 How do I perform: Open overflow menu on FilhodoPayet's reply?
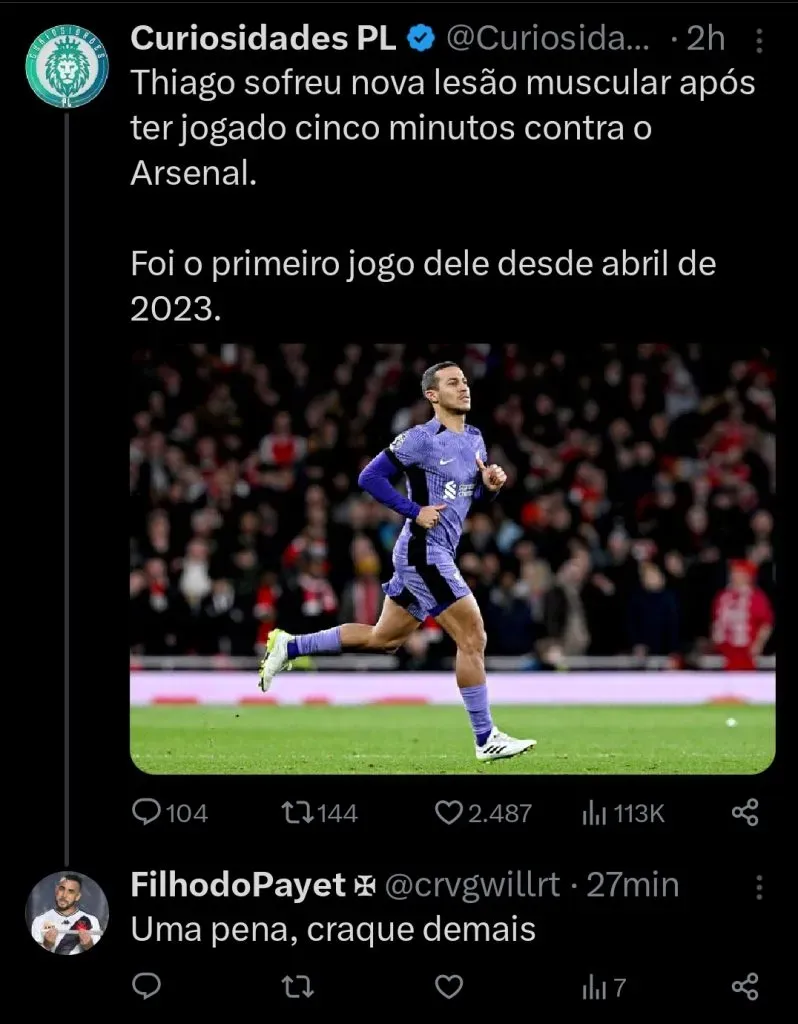[x=759, y=887]
